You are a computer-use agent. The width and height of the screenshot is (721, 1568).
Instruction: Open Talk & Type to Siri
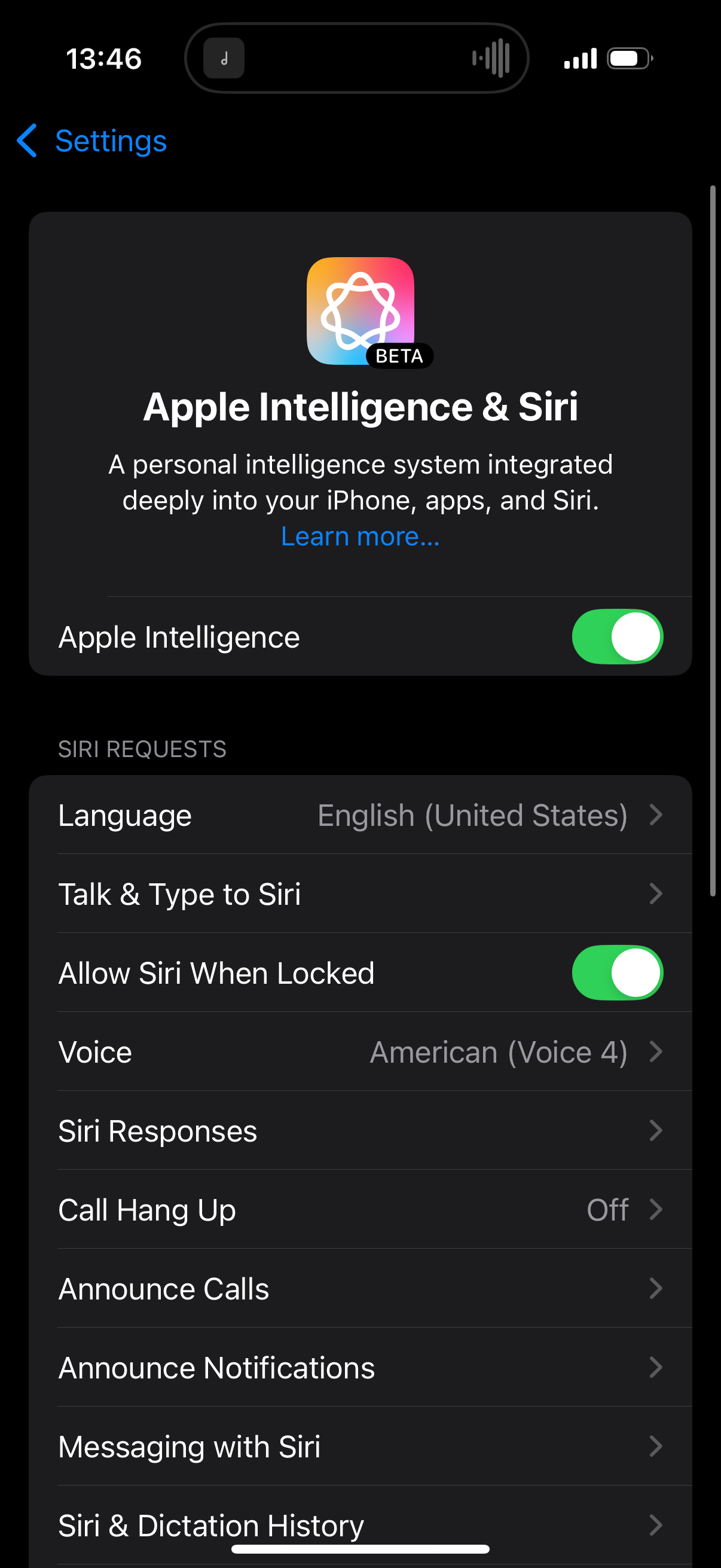(360, 894)
